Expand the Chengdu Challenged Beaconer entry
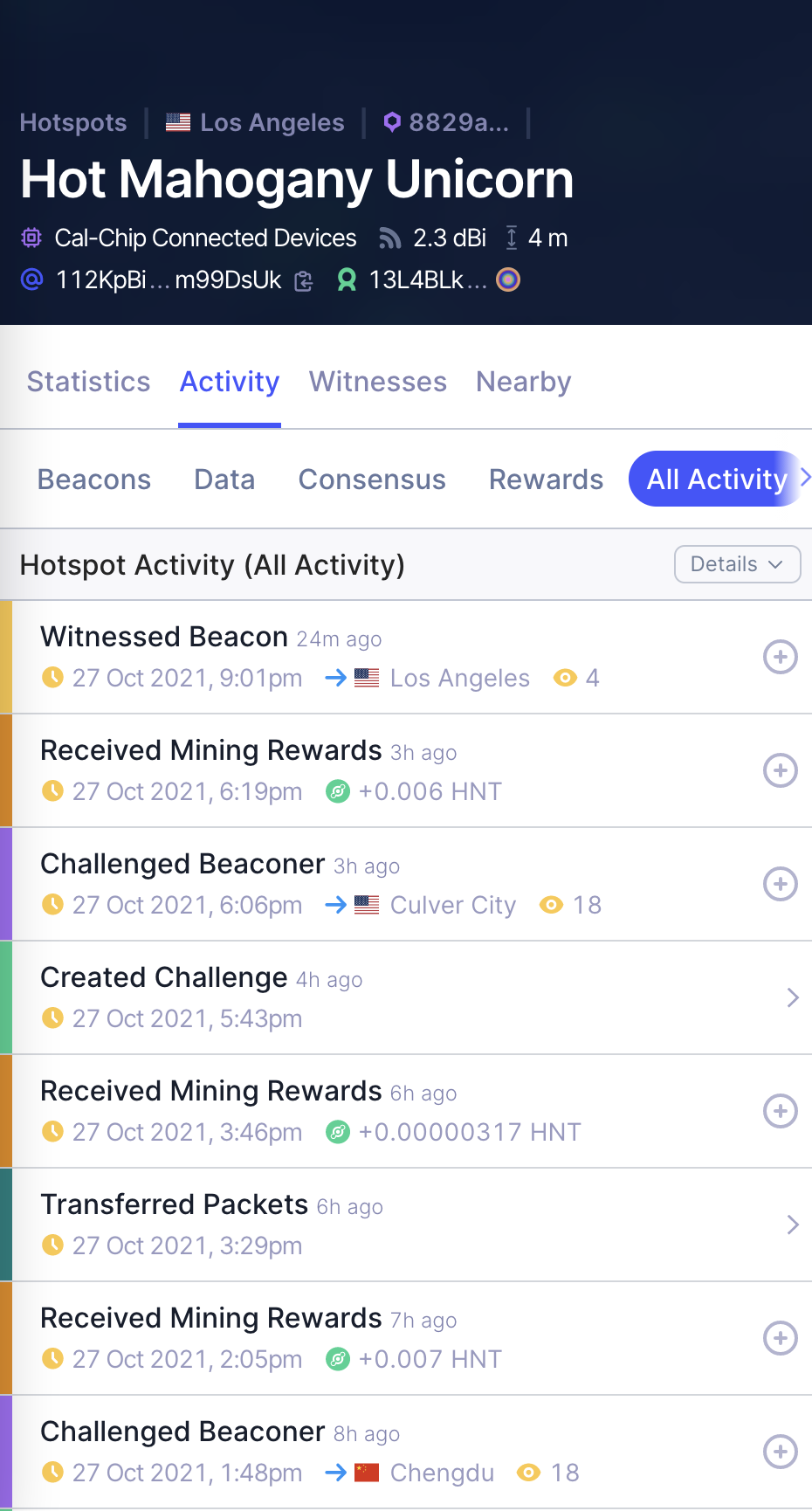 [781, 1452]
